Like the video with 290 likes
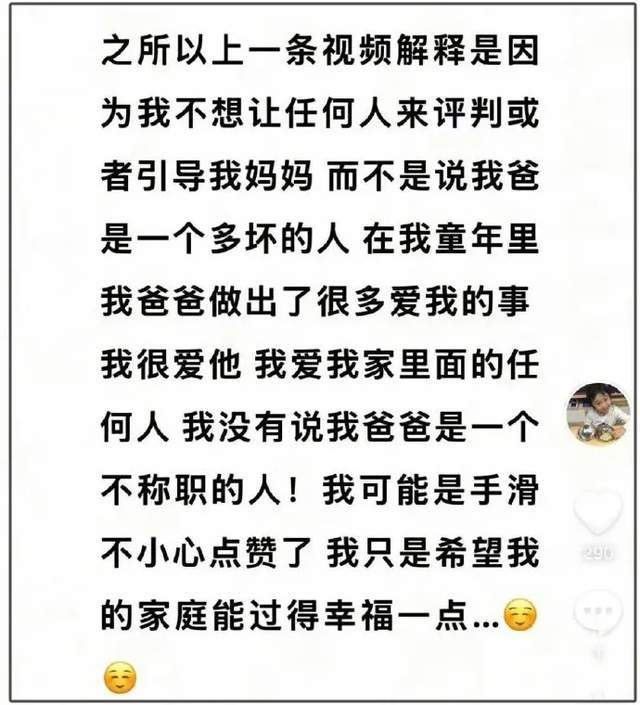640x705 pixels. (x=599, y=514)
